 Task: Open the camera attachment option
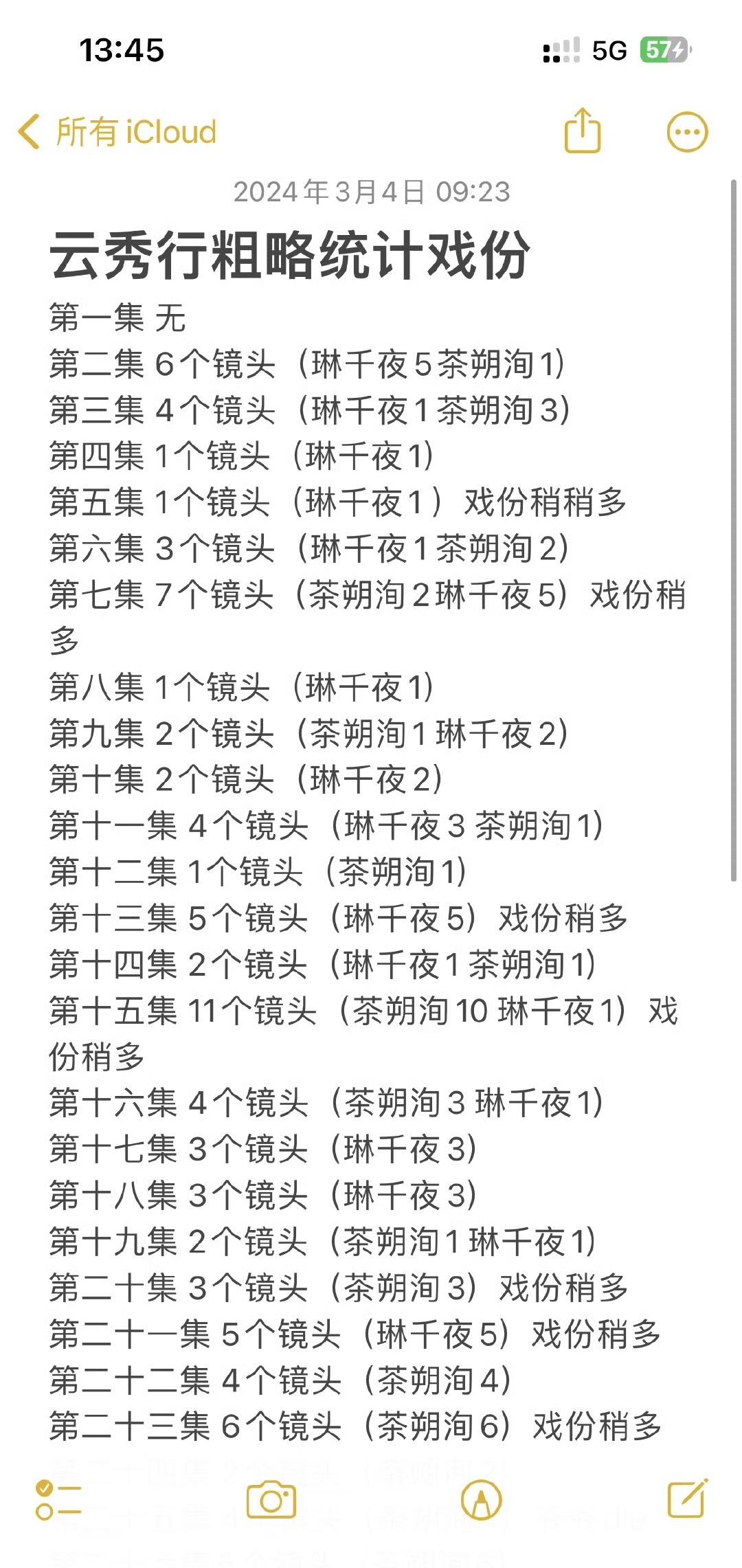pyautogui.click(x=271, y=1499)
